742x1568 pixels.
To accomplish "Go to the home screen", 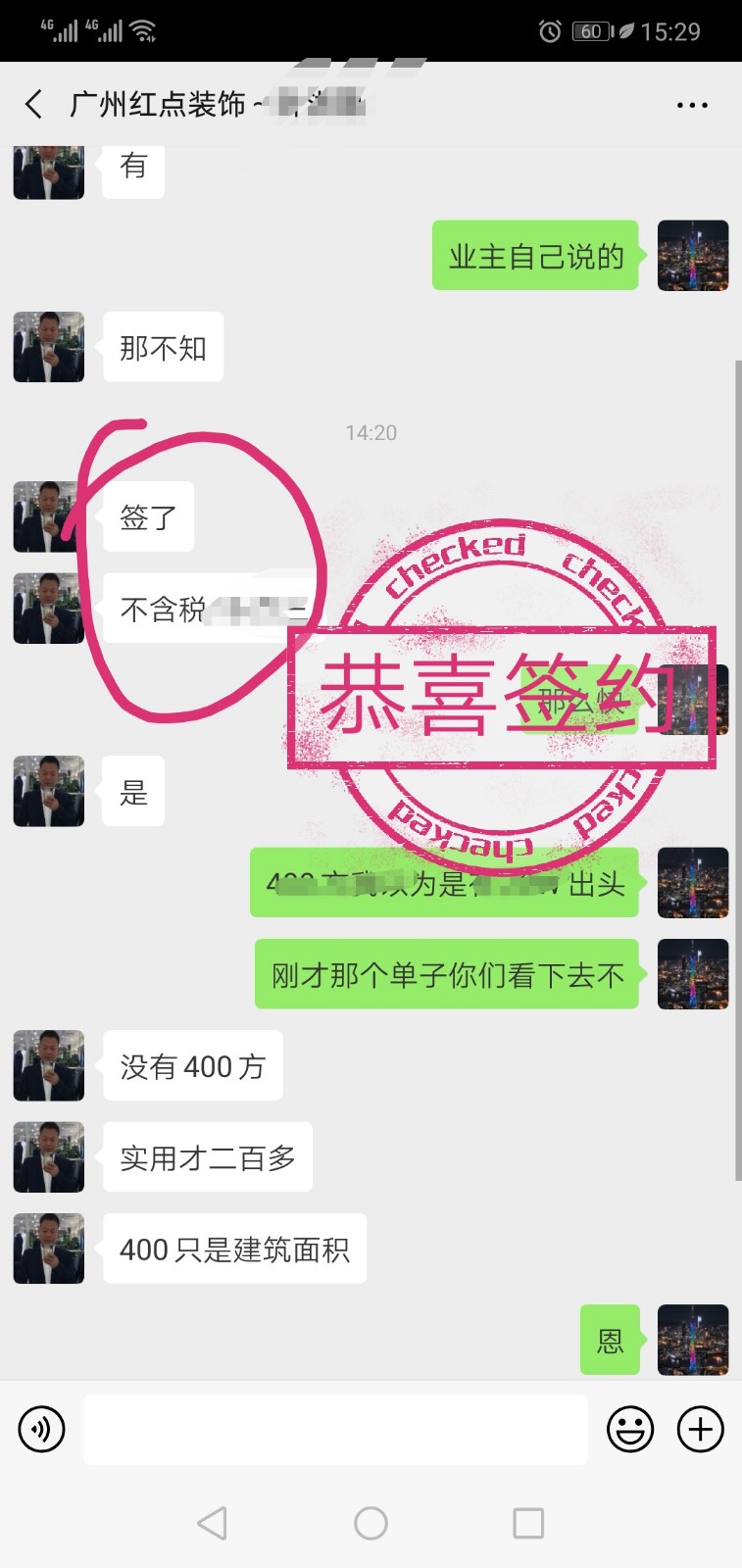I will (371, 1523).
